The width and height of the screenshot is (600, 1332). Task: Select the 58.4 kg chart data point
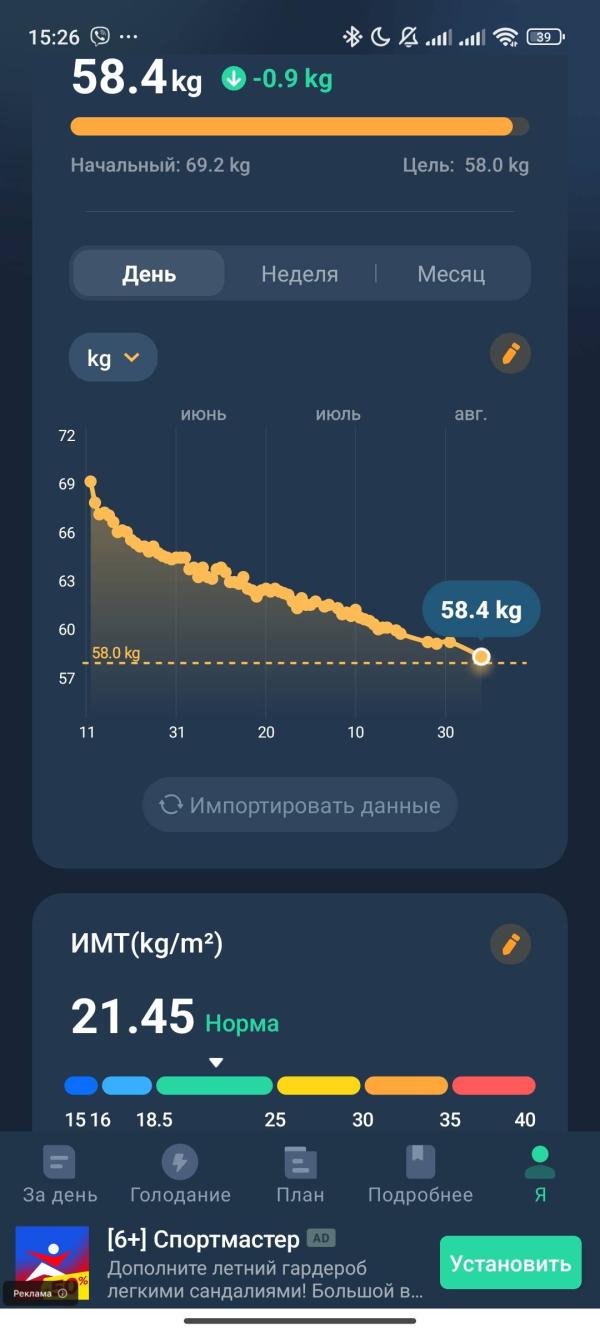point(481,656)
